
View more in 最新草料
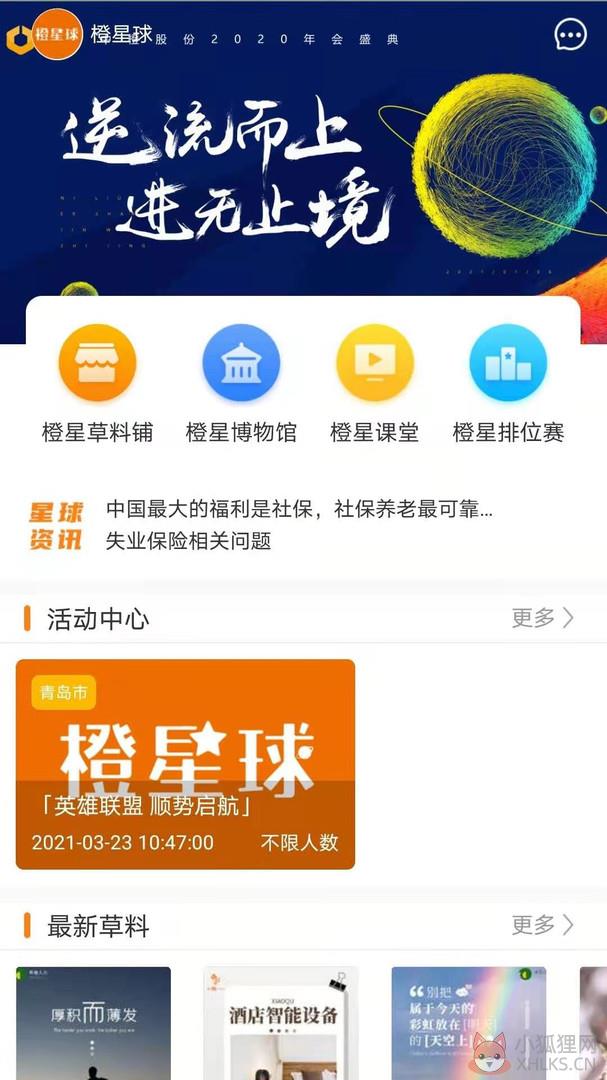click(542, 924)
